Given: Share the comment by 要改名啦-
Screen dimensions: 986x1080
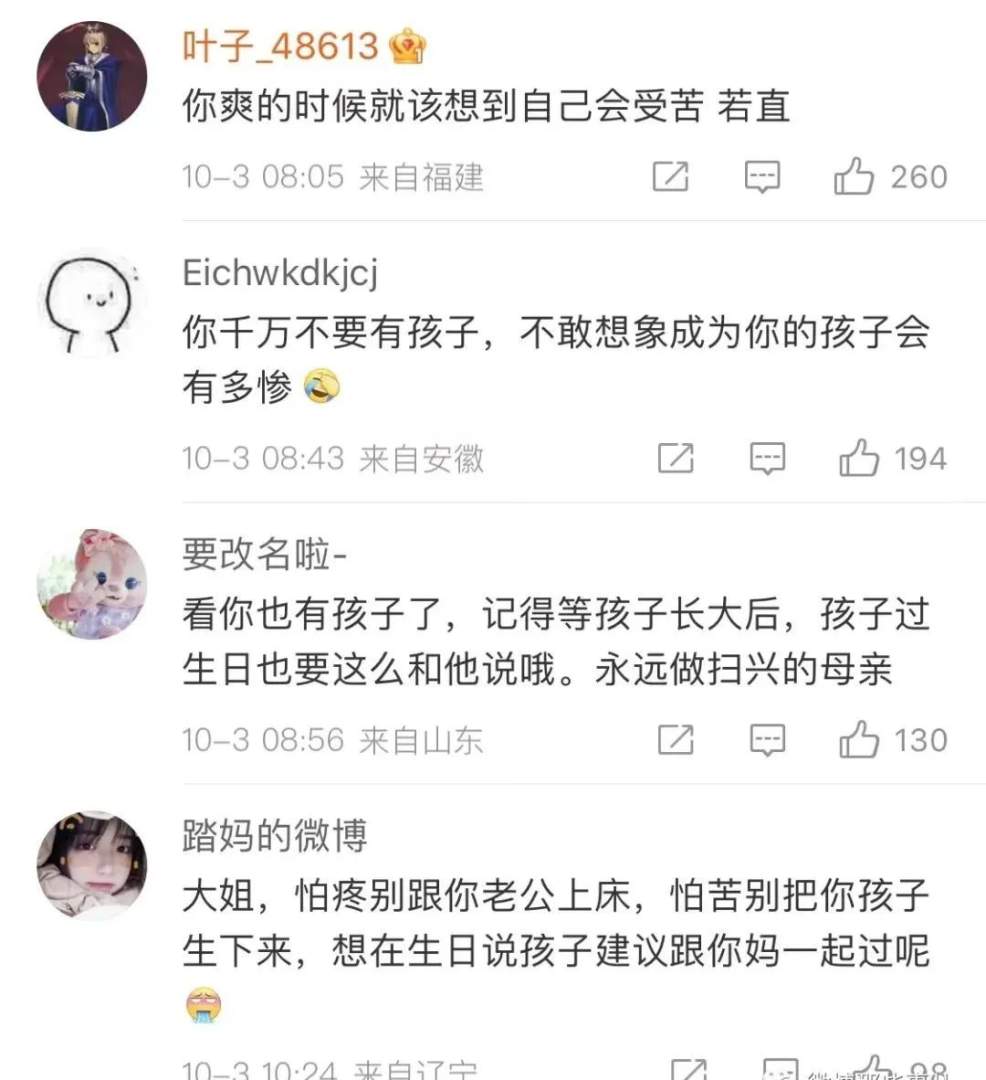Looking at the screenshot, I should pyautogui.click(x=676, y=741).
